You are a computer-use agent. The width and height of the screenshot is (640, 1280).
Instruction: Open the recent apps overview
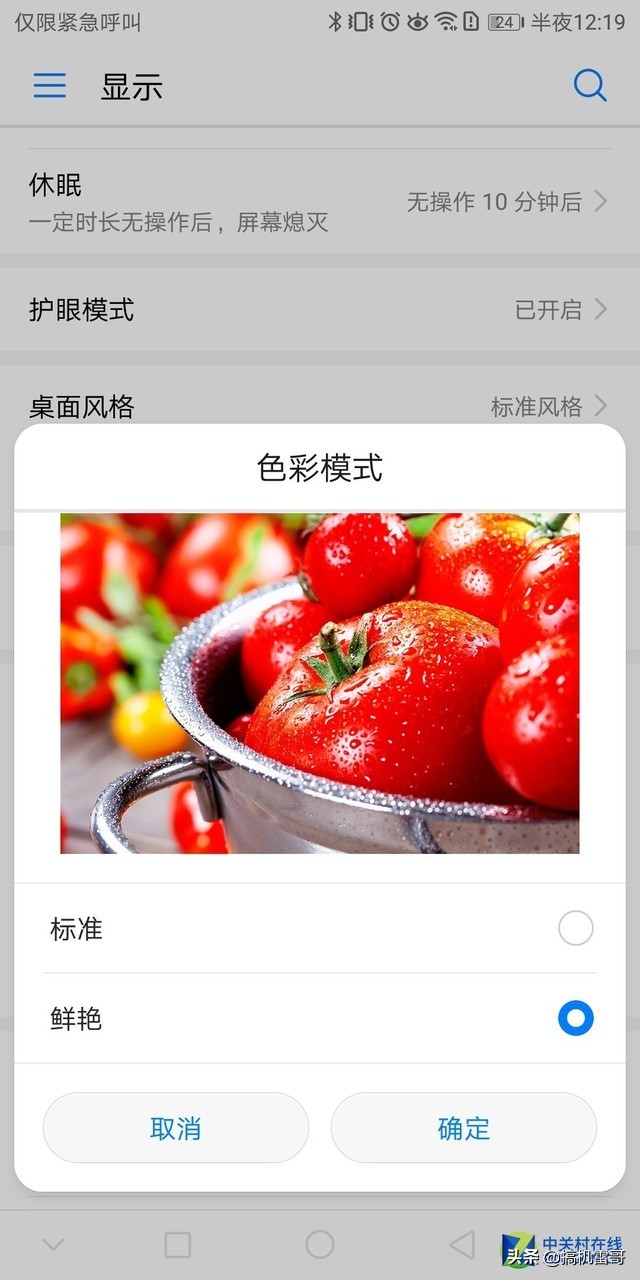click(178, 1244)
